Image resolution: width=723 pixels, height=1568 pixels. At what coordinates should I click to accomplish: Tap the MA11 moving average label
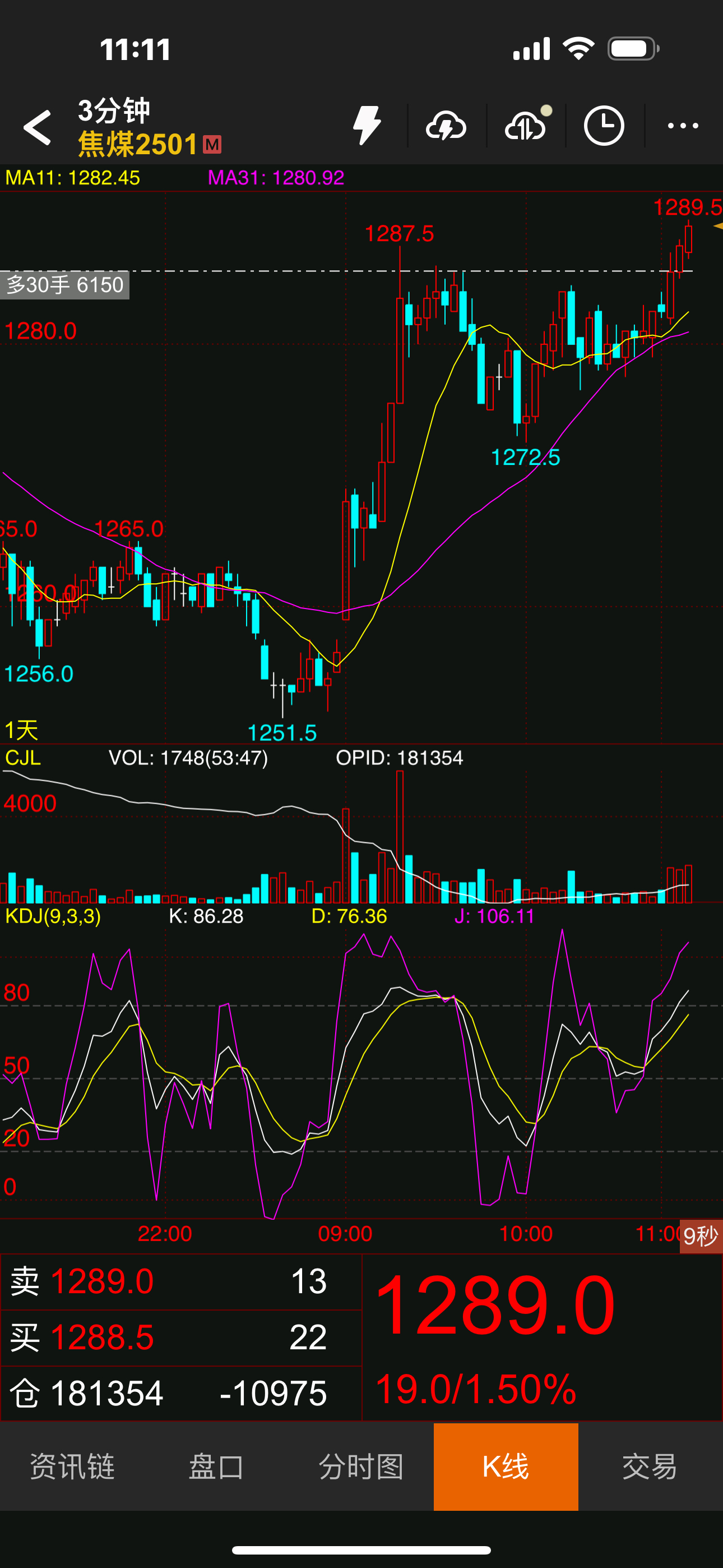(72, 178)
